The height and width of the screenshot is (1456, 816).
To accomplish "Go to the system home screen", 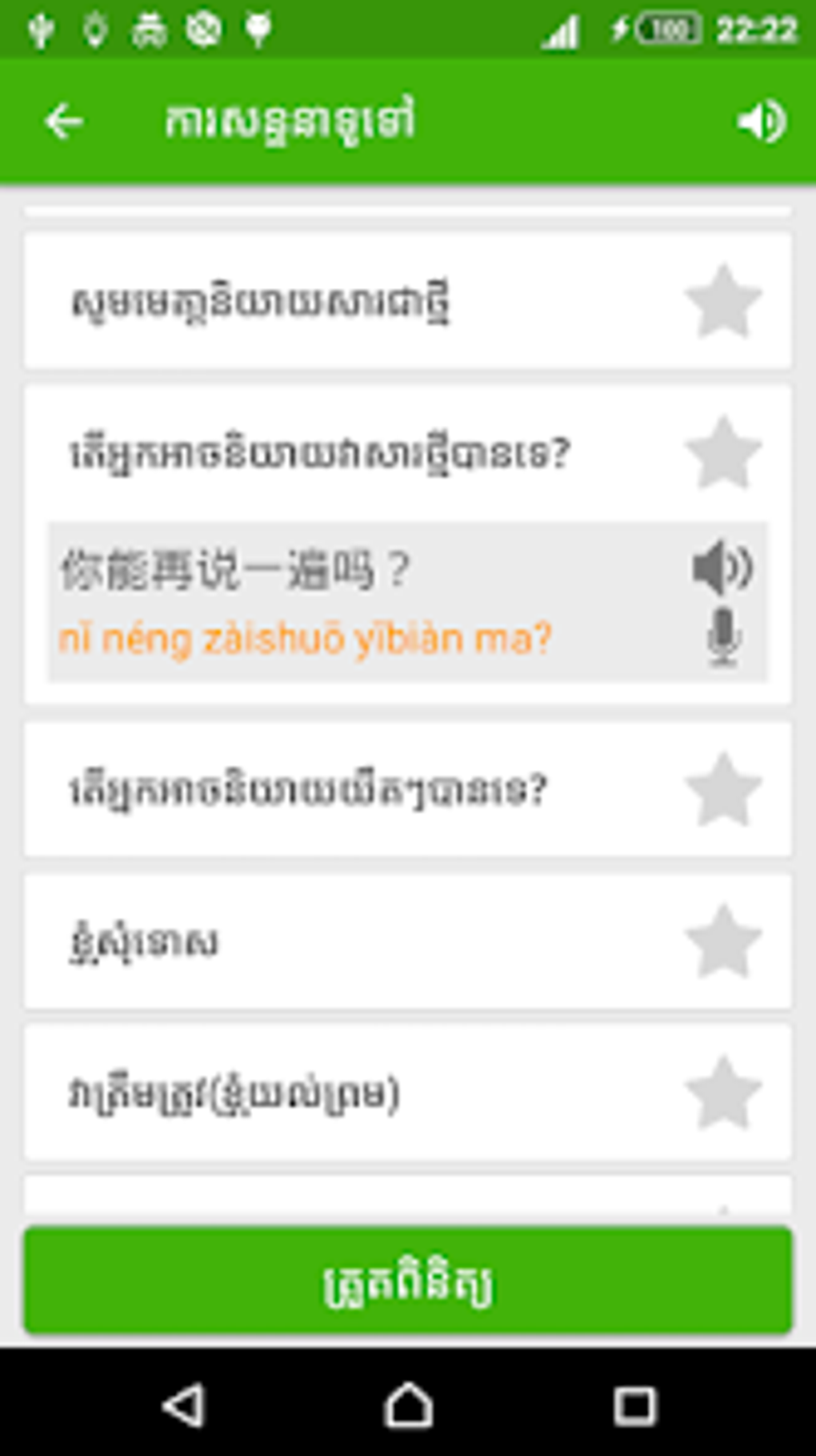I will [x=408, y=1406].
